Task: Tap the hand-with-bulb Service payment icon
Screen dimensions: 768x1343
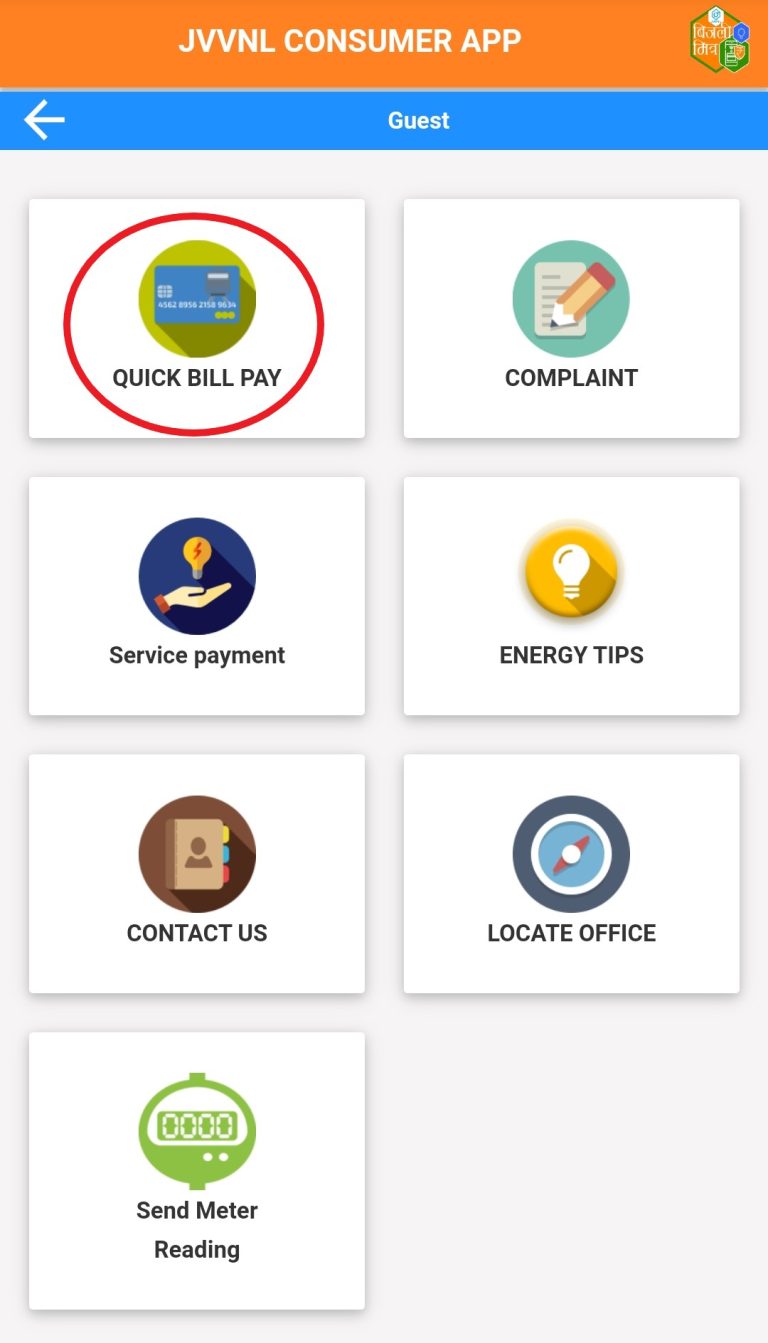Action: click(196, 575)
